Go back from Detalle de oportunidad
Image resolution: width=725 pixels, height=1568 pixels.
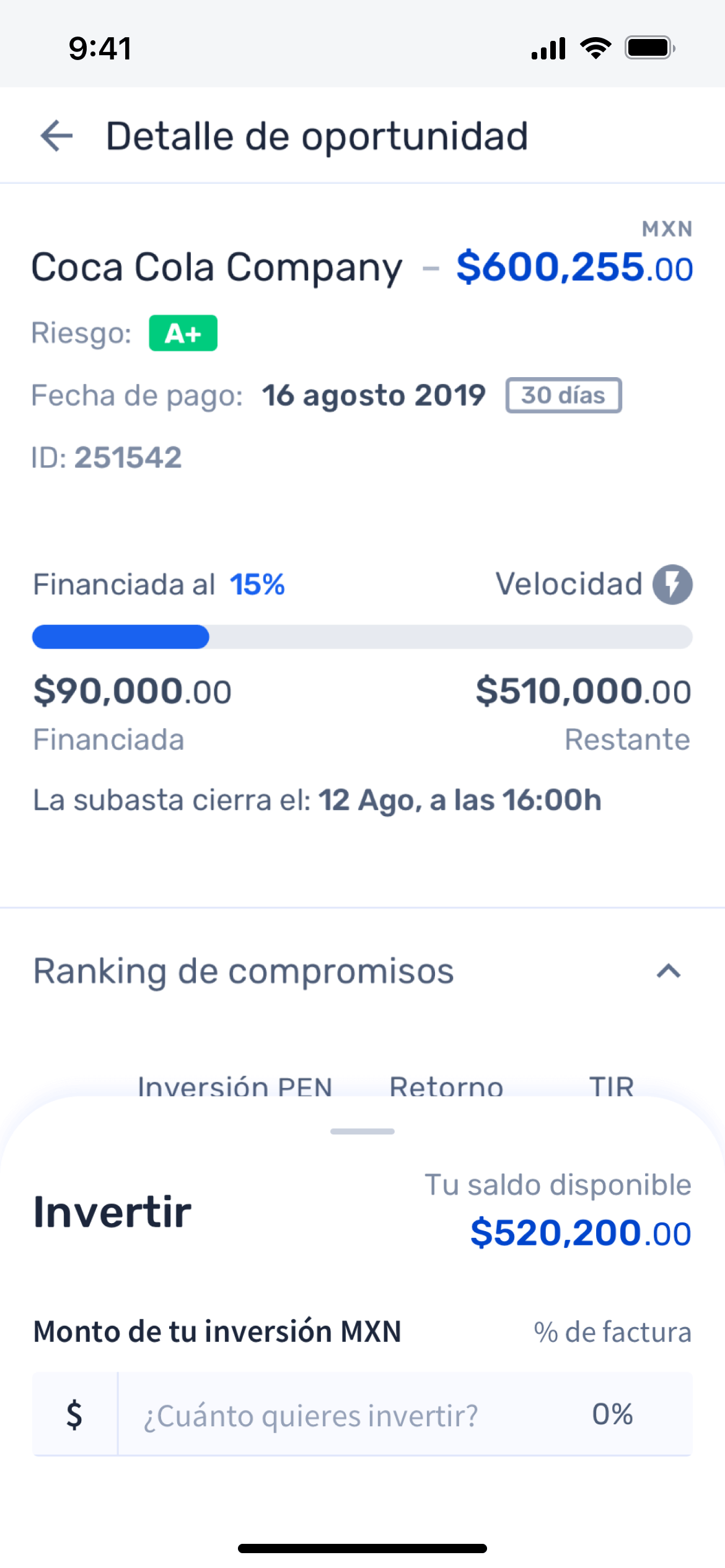[56, 136]
